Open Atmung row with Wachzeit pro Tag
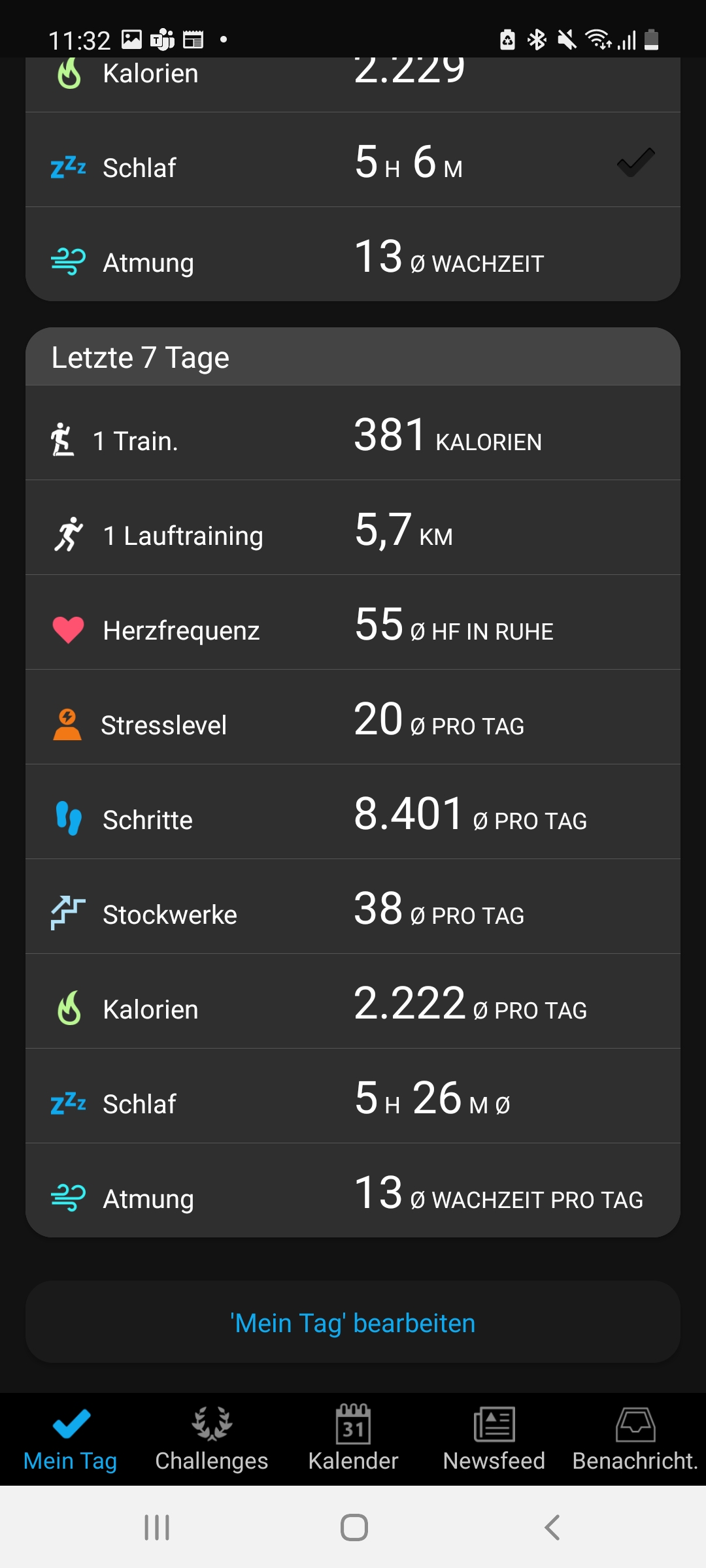Screen dimensions: 706x1568 point(353,1190)
